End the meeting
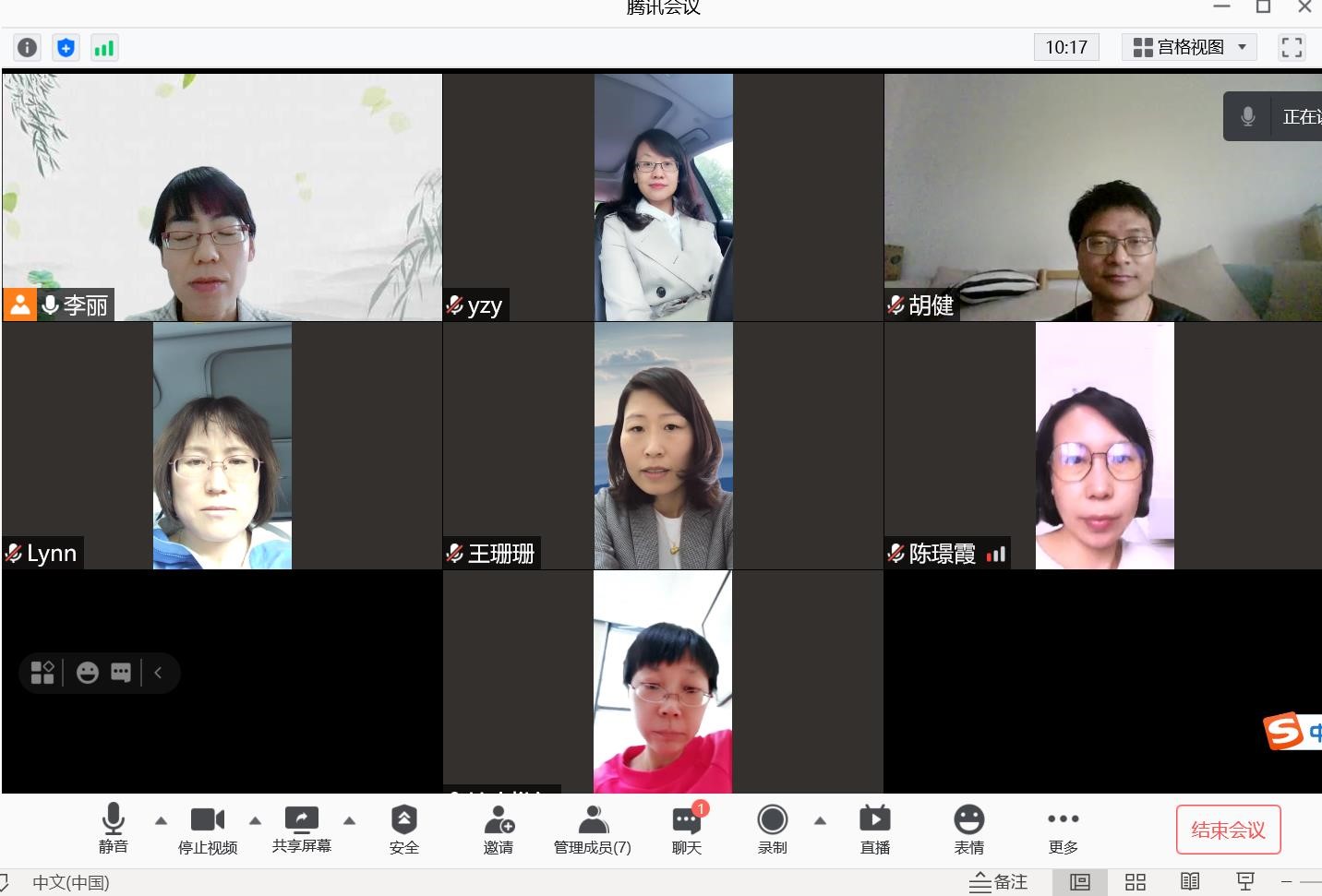 (x=1228, y=830)
